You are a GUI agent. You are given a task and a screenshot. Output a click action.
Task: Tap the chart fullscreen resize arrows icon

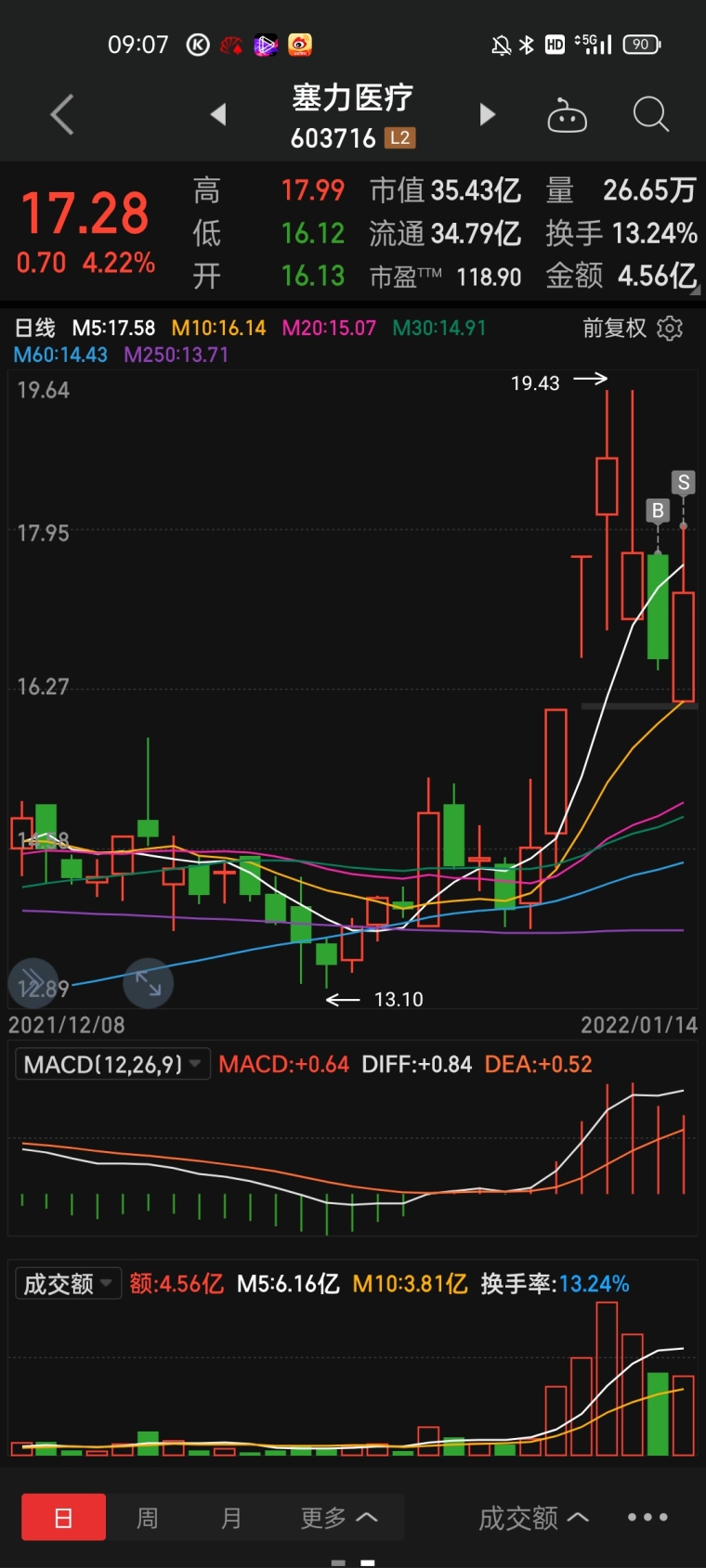point(148,983)
